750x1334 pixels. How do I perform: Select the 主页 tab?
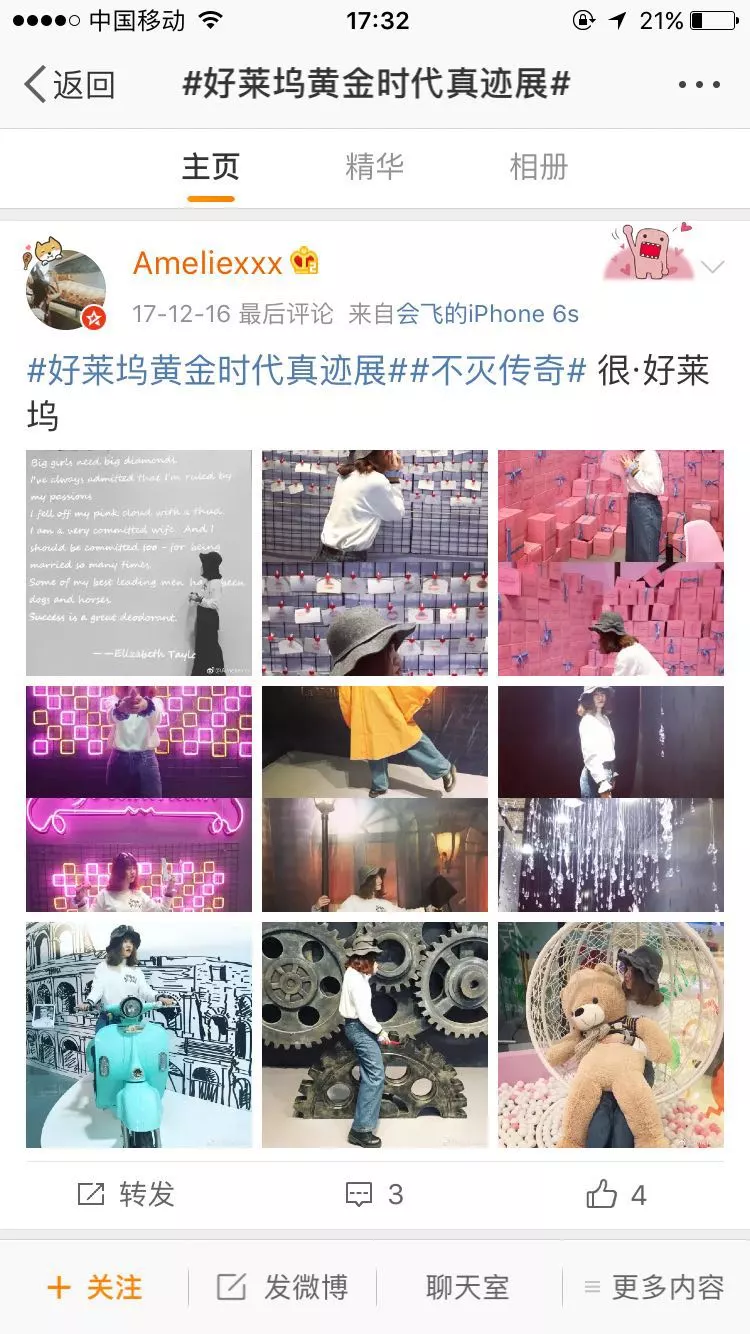coord(210,167)
